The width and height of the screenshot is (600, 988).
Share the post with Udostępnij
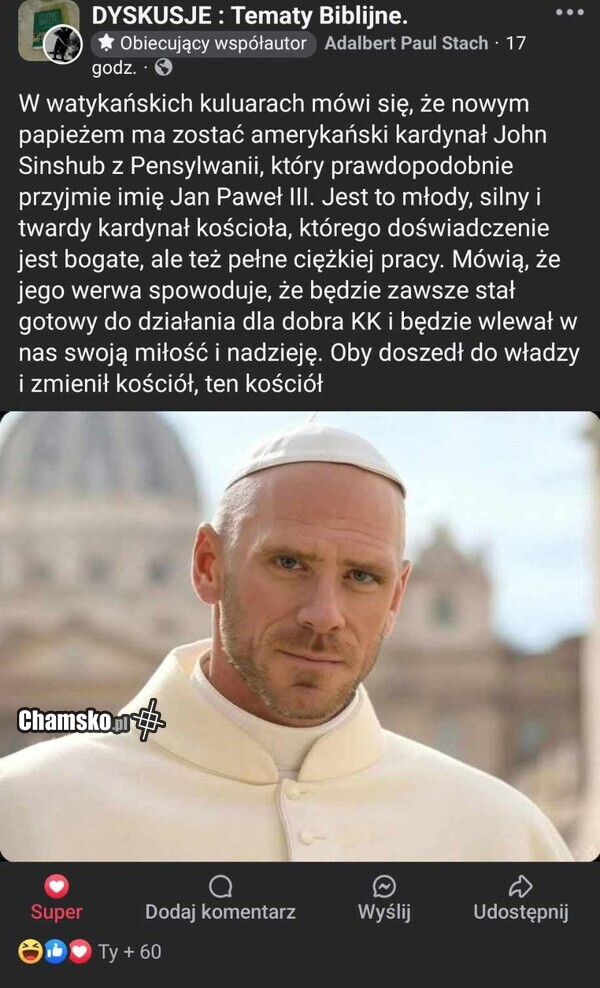[x=520, y=898]
